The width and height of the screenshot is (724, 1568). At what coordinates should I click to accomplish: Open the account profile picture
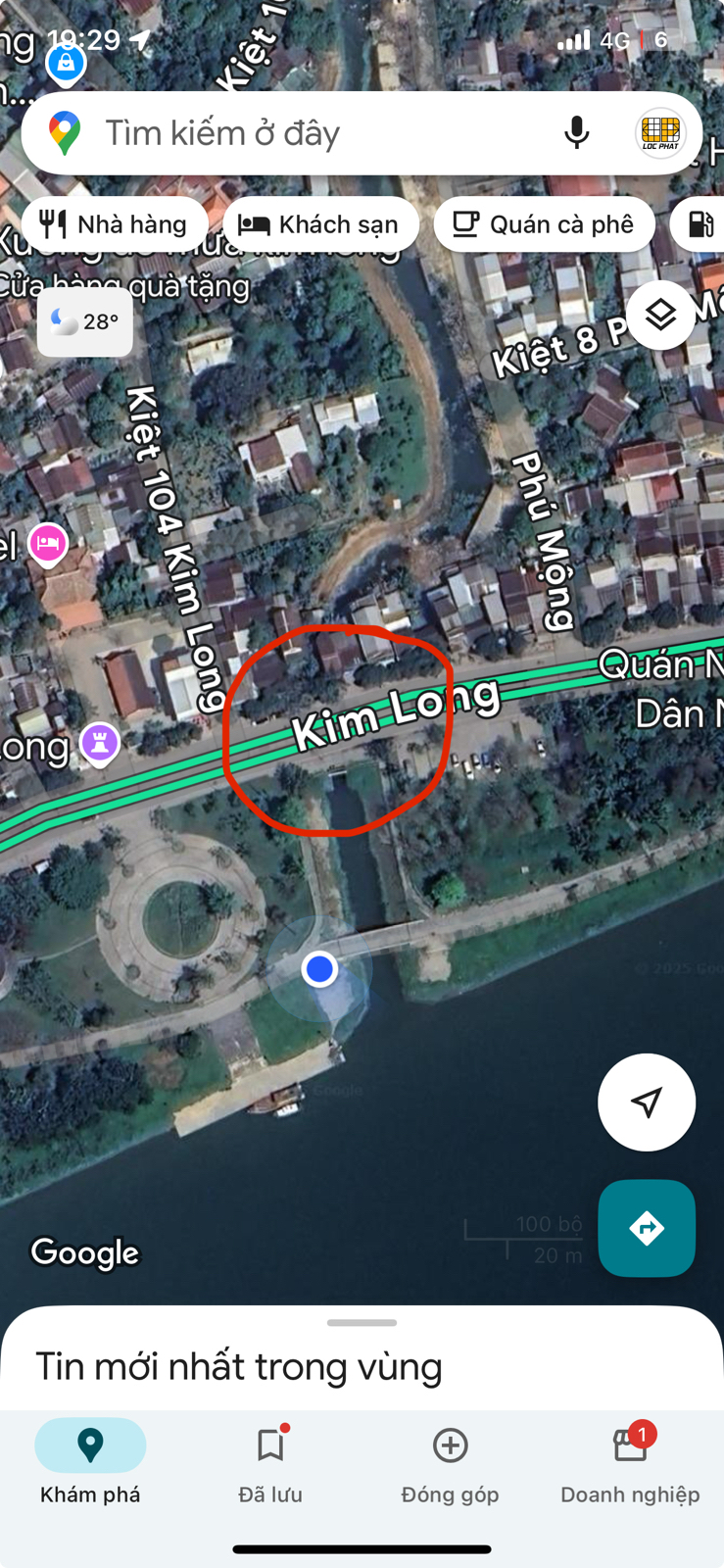coord(660,132)
